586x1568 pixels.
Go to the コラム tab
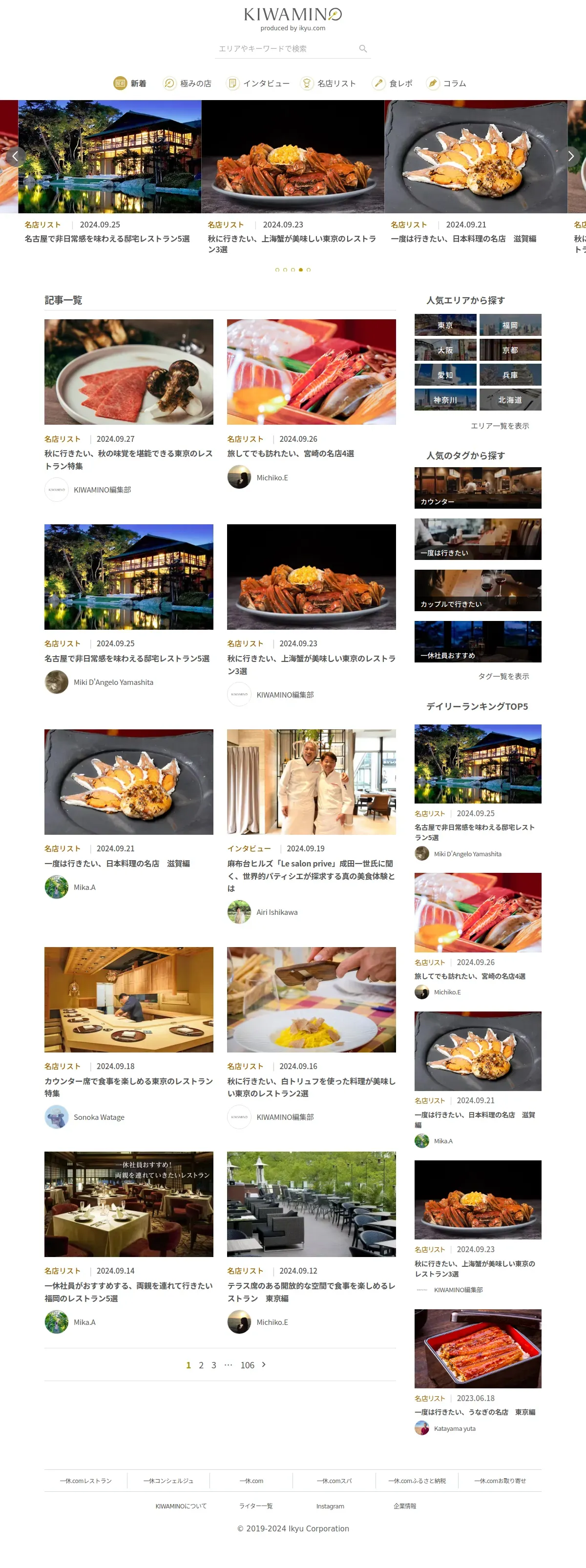(447, 83)
